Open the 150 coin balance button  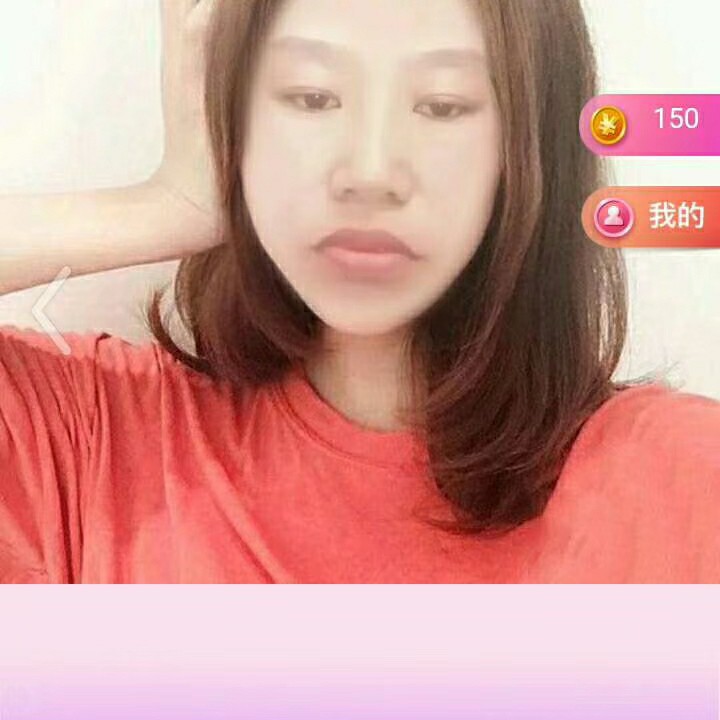click(x=650, y=123)
